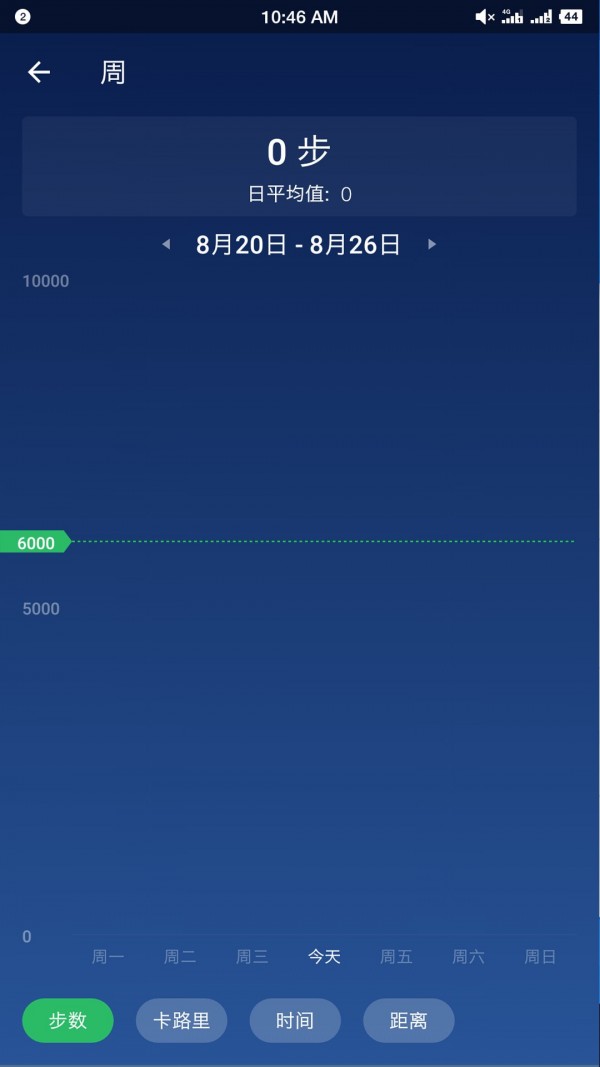Switch to the 距离 view
Image resolution: width=600 pixels, height=1067 pixels.
[x=408, y=1020]
